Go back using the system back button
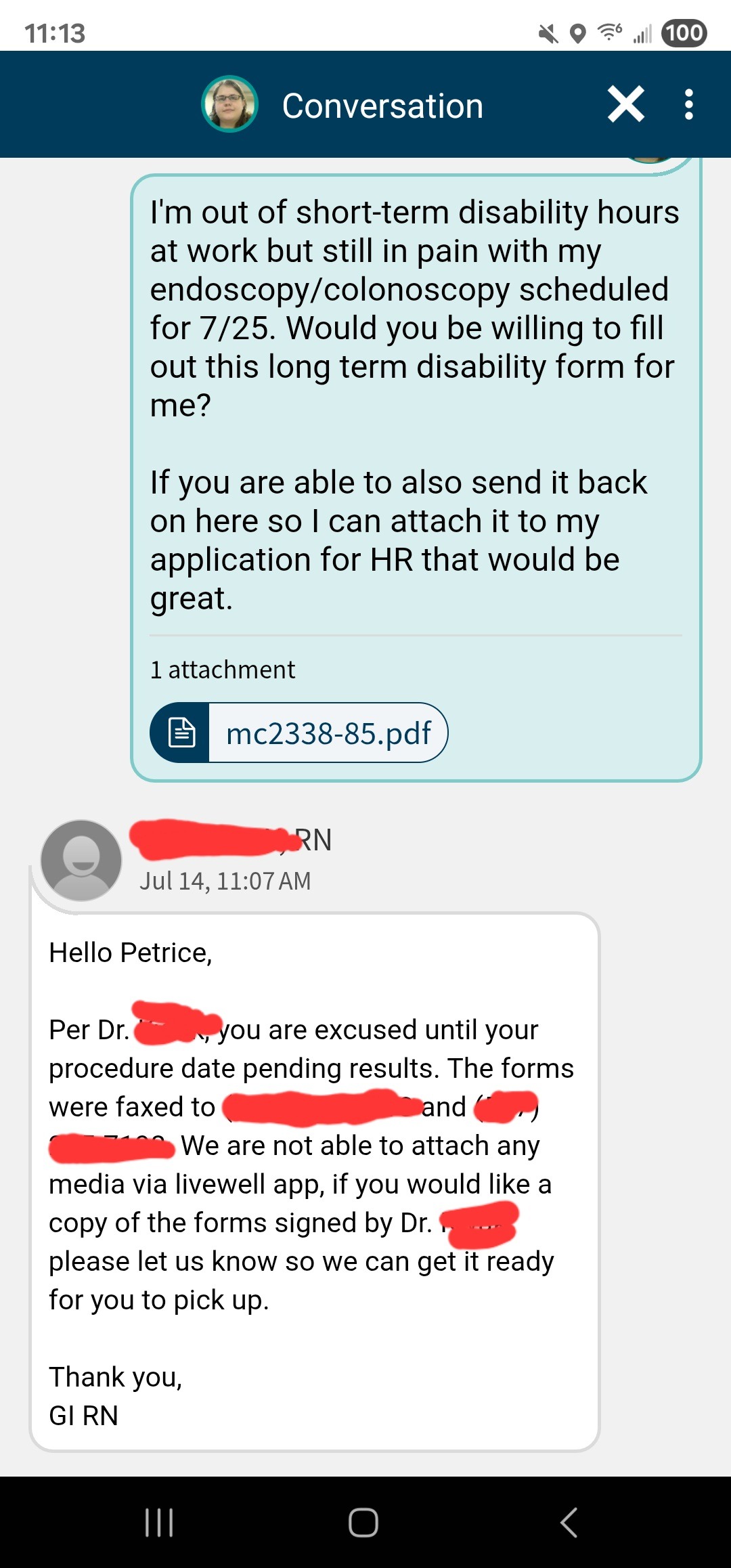Screen dimensions: 731x1568 (x=569, y=1522)
